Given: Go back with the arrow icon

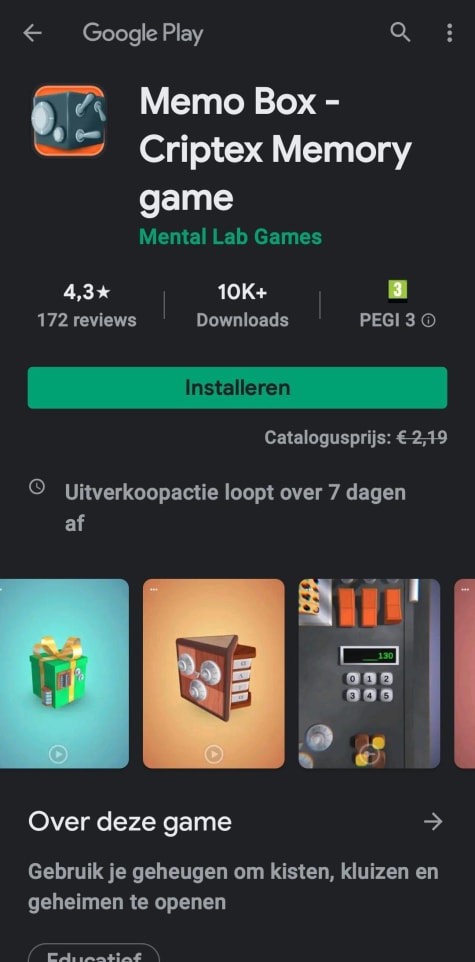Looking at the screenshot, I should click(33, 33).
